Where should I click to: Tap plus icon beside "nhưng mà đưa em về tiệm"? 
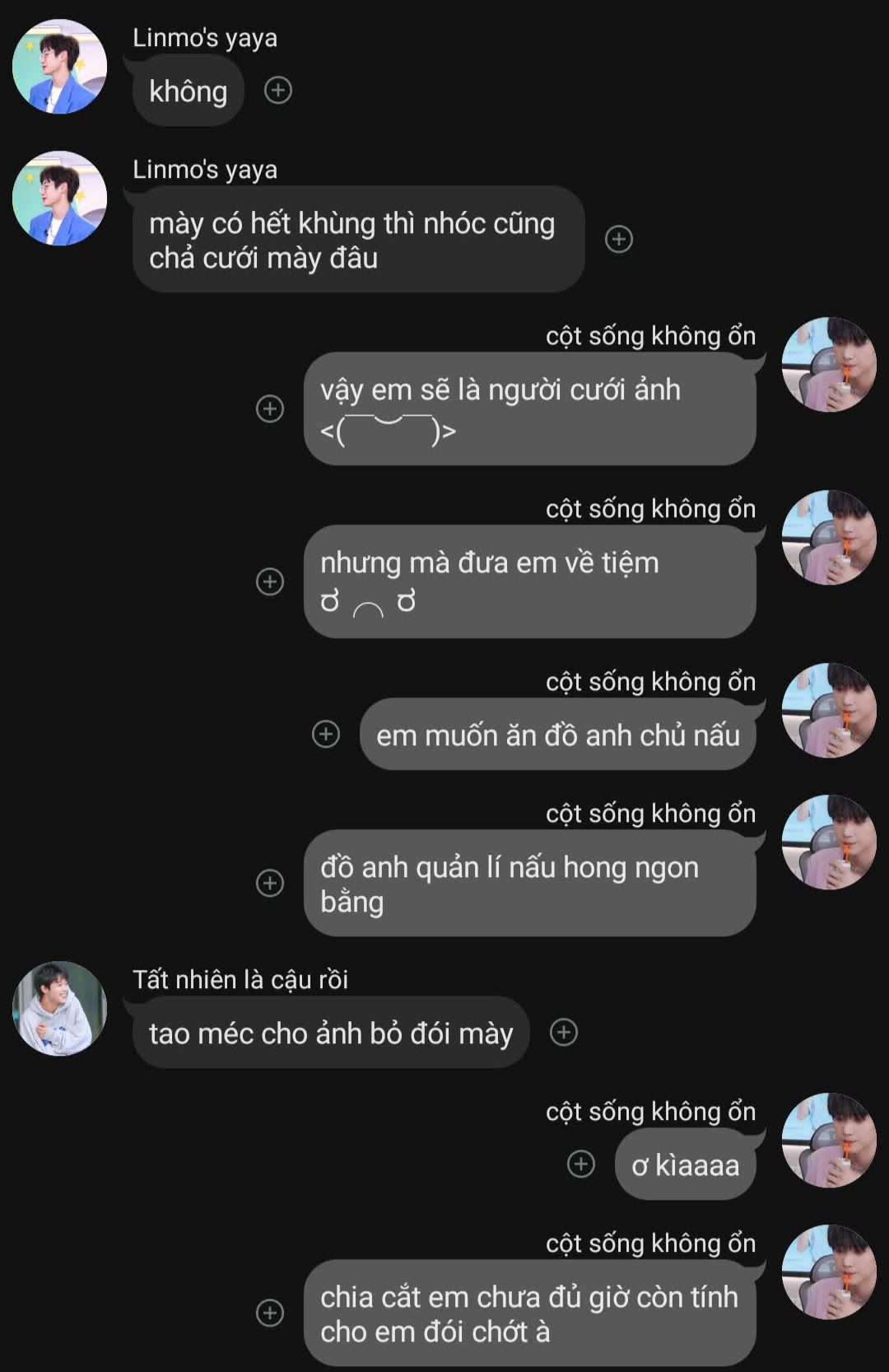(x=270, y=581)
